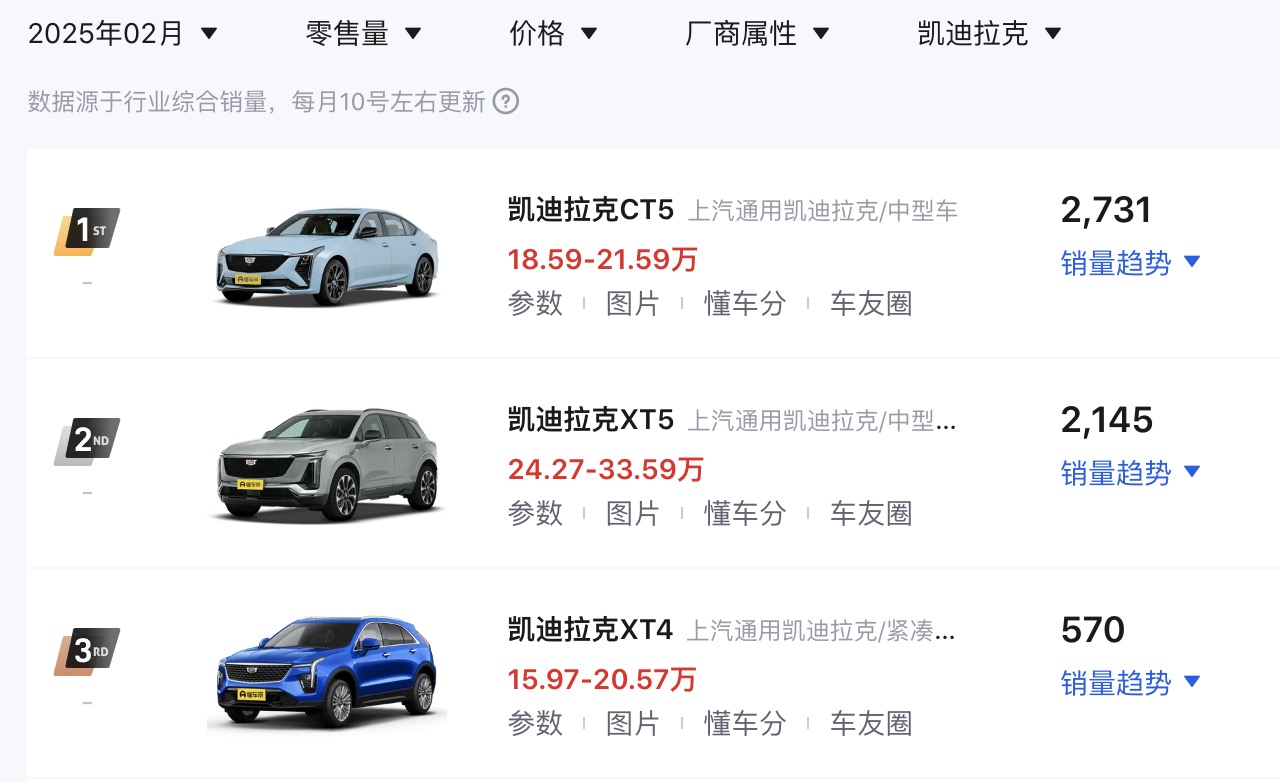1280x782 pixels.
Task: Open 车友圈 for 凯迪拉克CT5
Action: (870, 303)
